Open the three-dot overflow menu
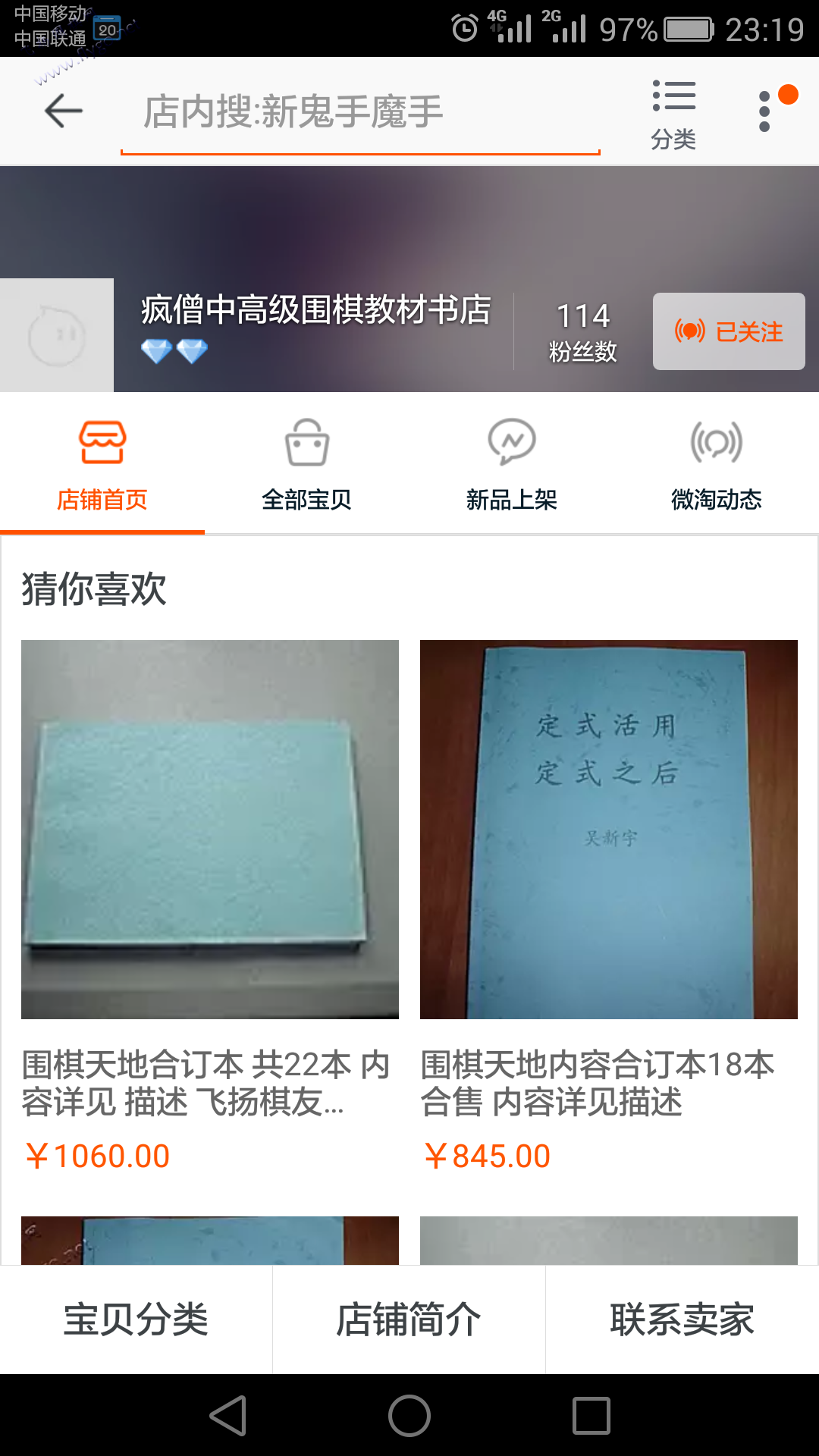 coord(765,111)
